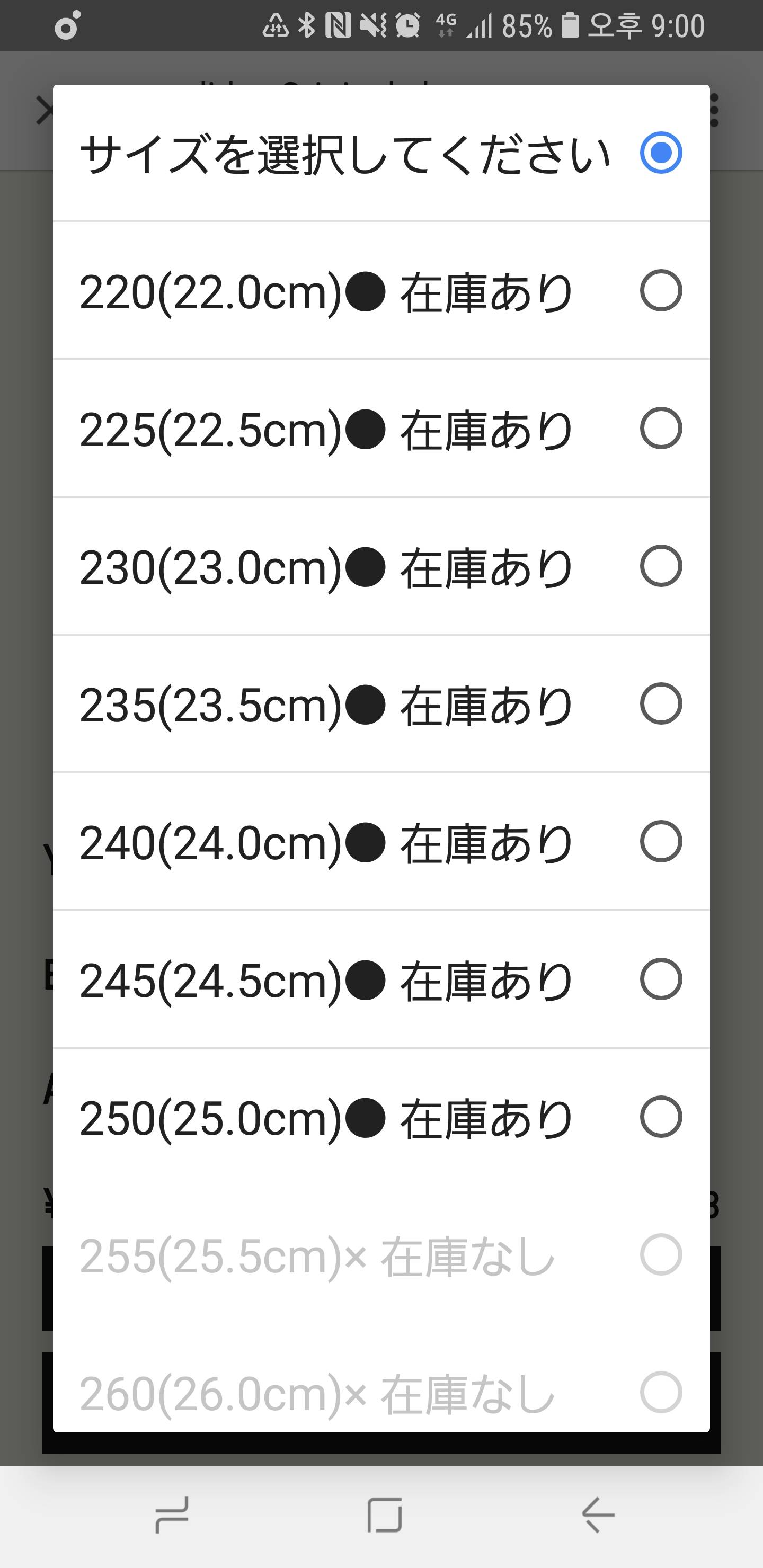
Task: Select size 225(22.5cm)
Action: [x=380, y=429]
